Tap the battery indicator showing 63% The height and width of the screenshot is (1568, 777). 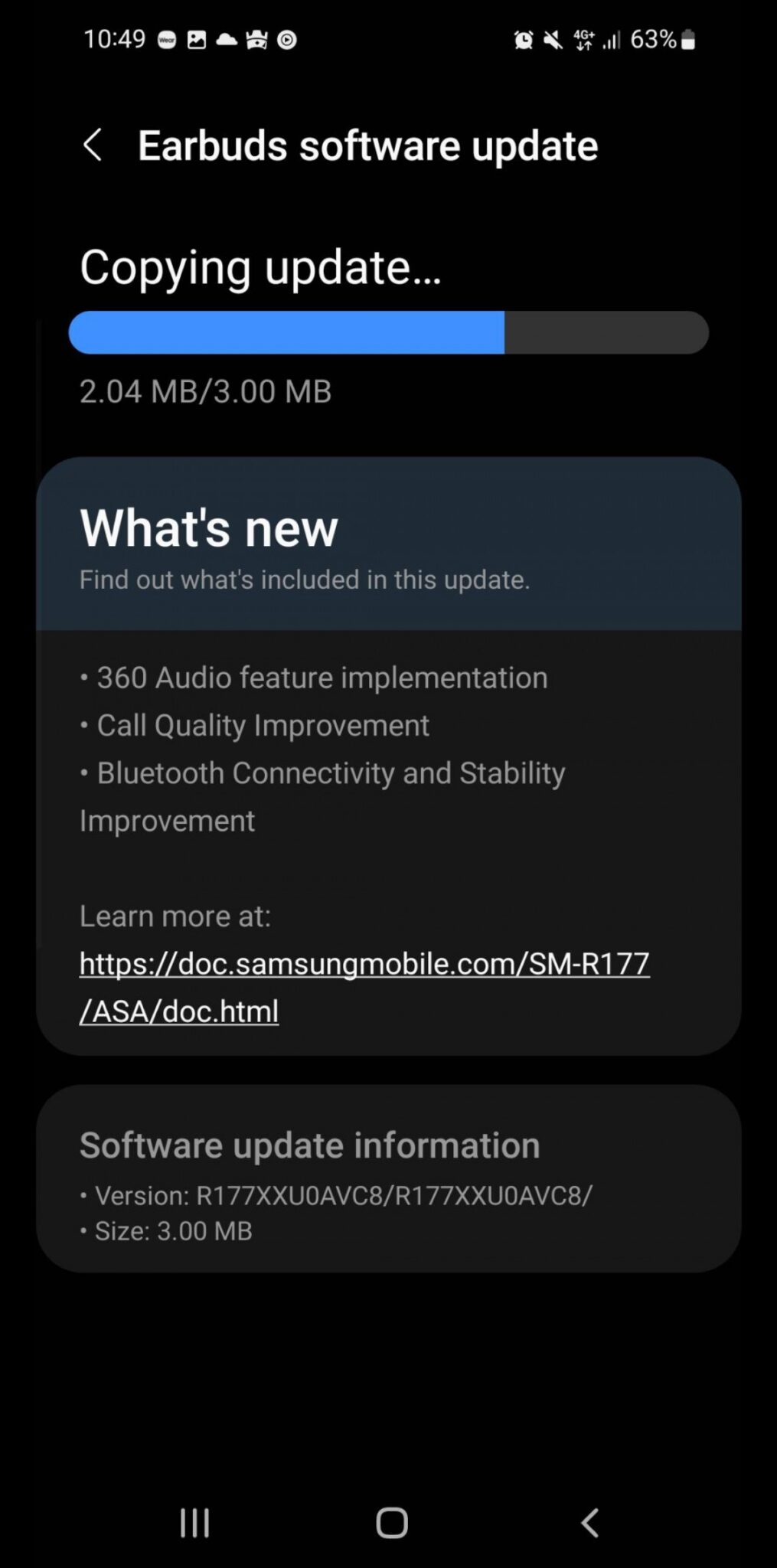(x=662, y=40)
